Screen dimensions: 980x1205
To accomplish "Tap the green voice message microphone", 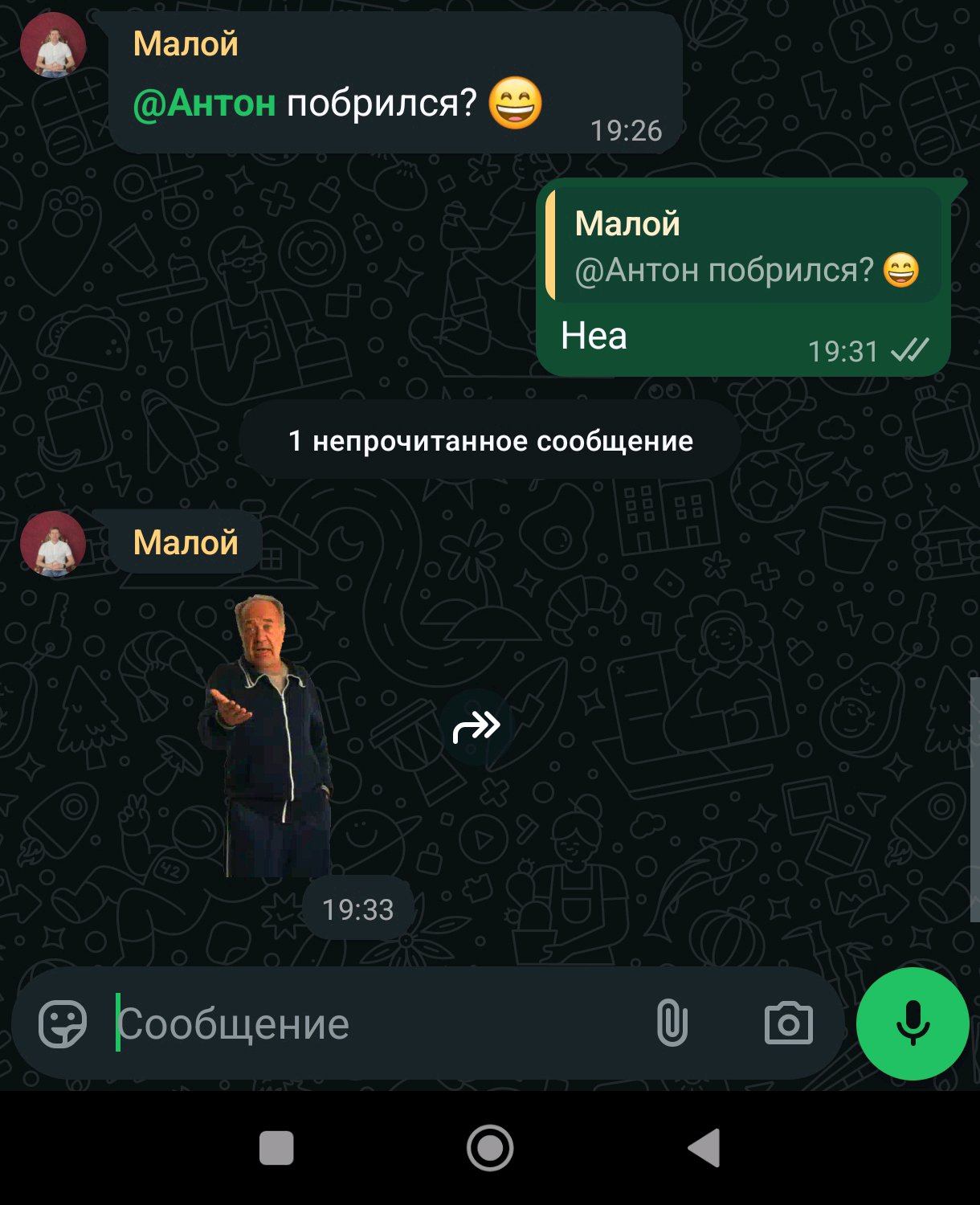I will 913,1023.
